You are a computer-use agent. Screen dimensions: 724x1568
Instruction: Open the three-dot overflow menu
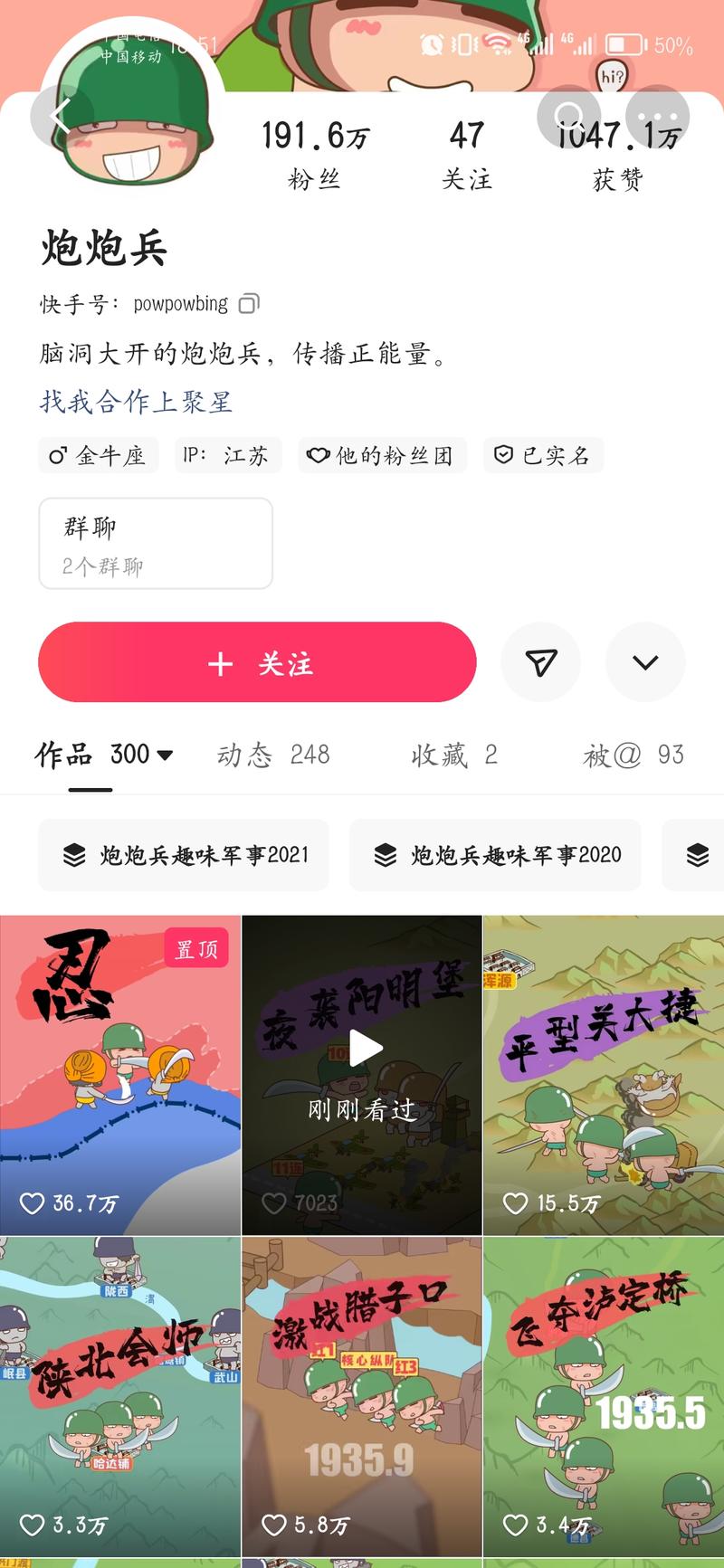658,117
